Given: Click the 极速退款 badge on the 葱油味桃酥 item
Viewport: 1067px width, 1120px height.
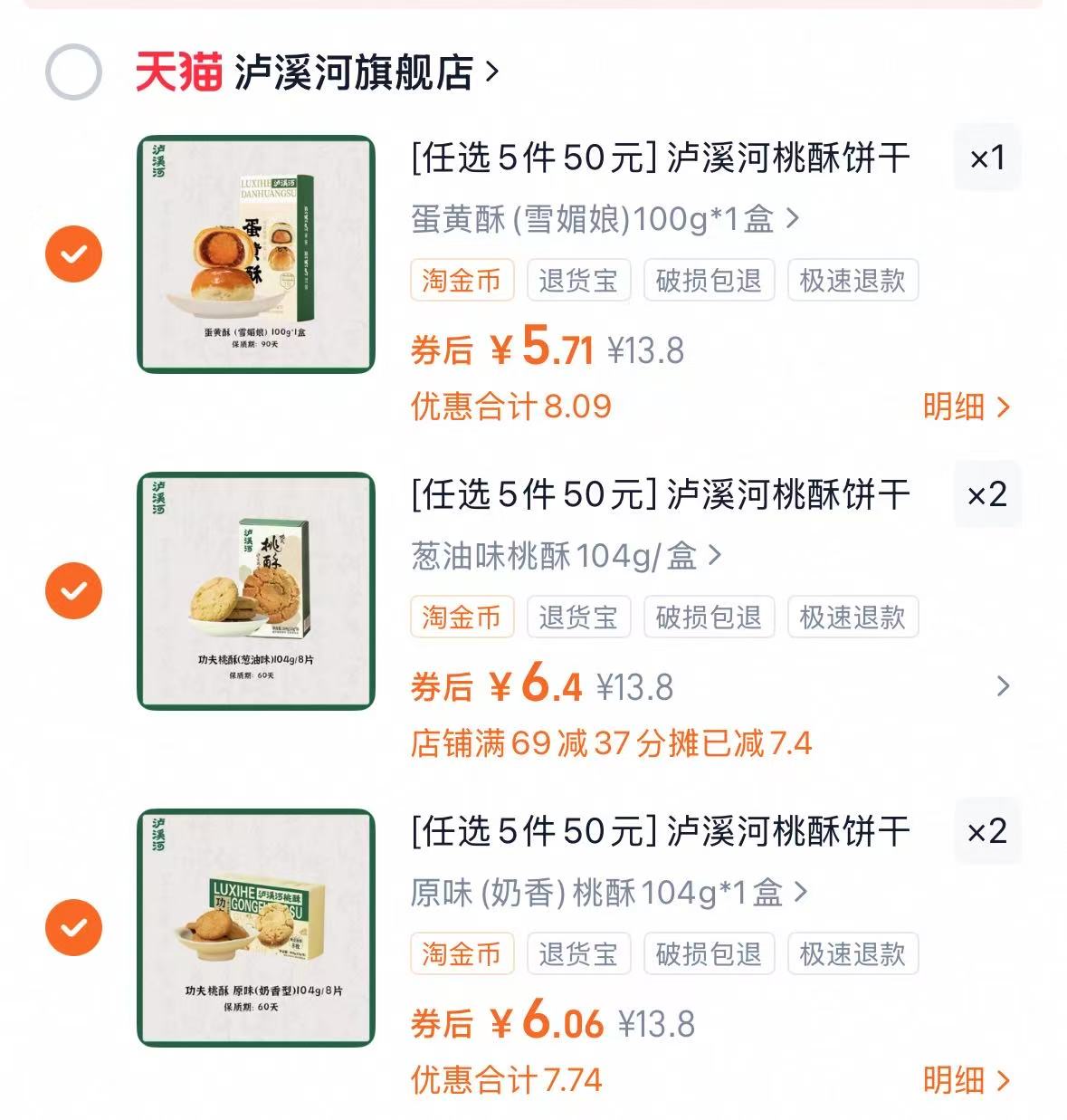Looking at the screenshot, I should tap(853, 617).
